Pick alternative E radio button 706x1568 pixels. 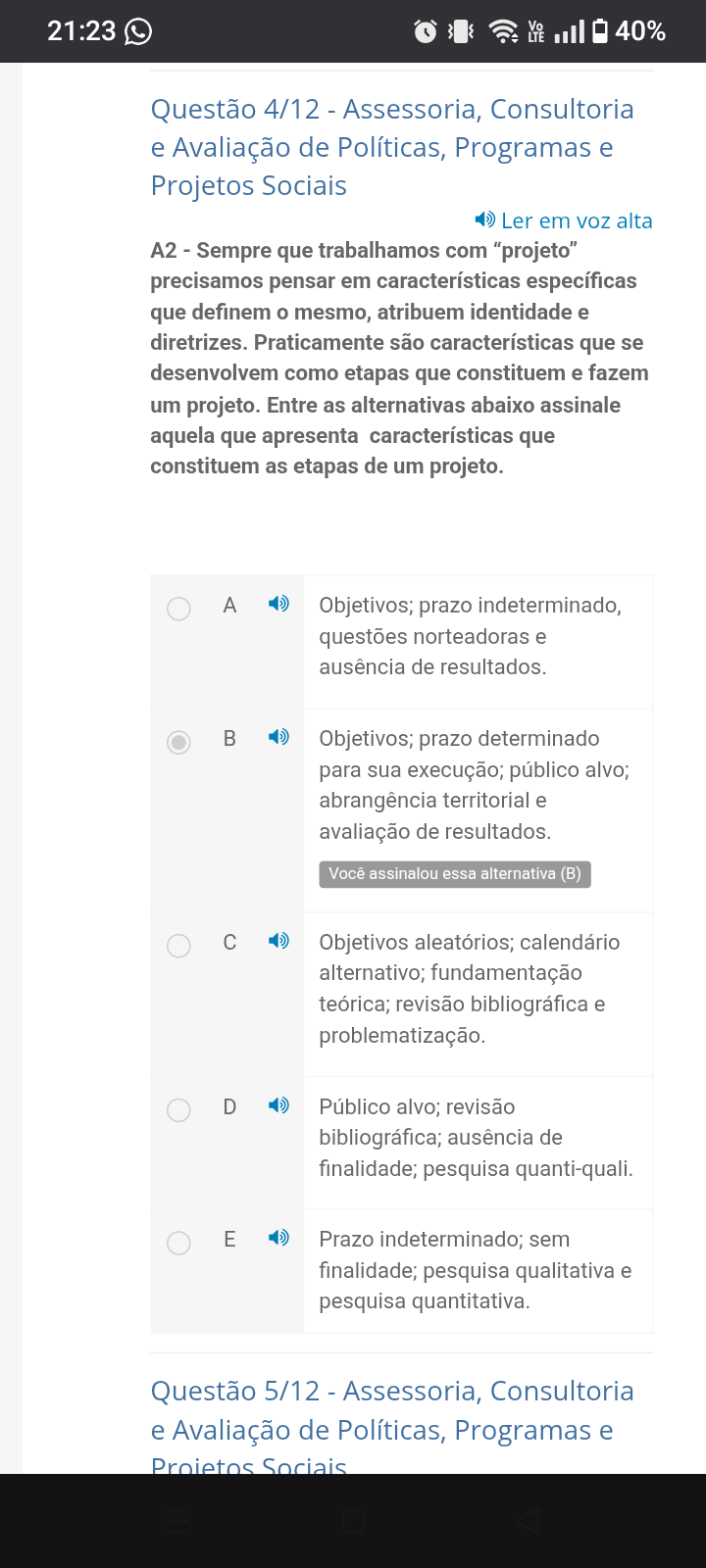pyautogui.click(x=178, y=1243)
